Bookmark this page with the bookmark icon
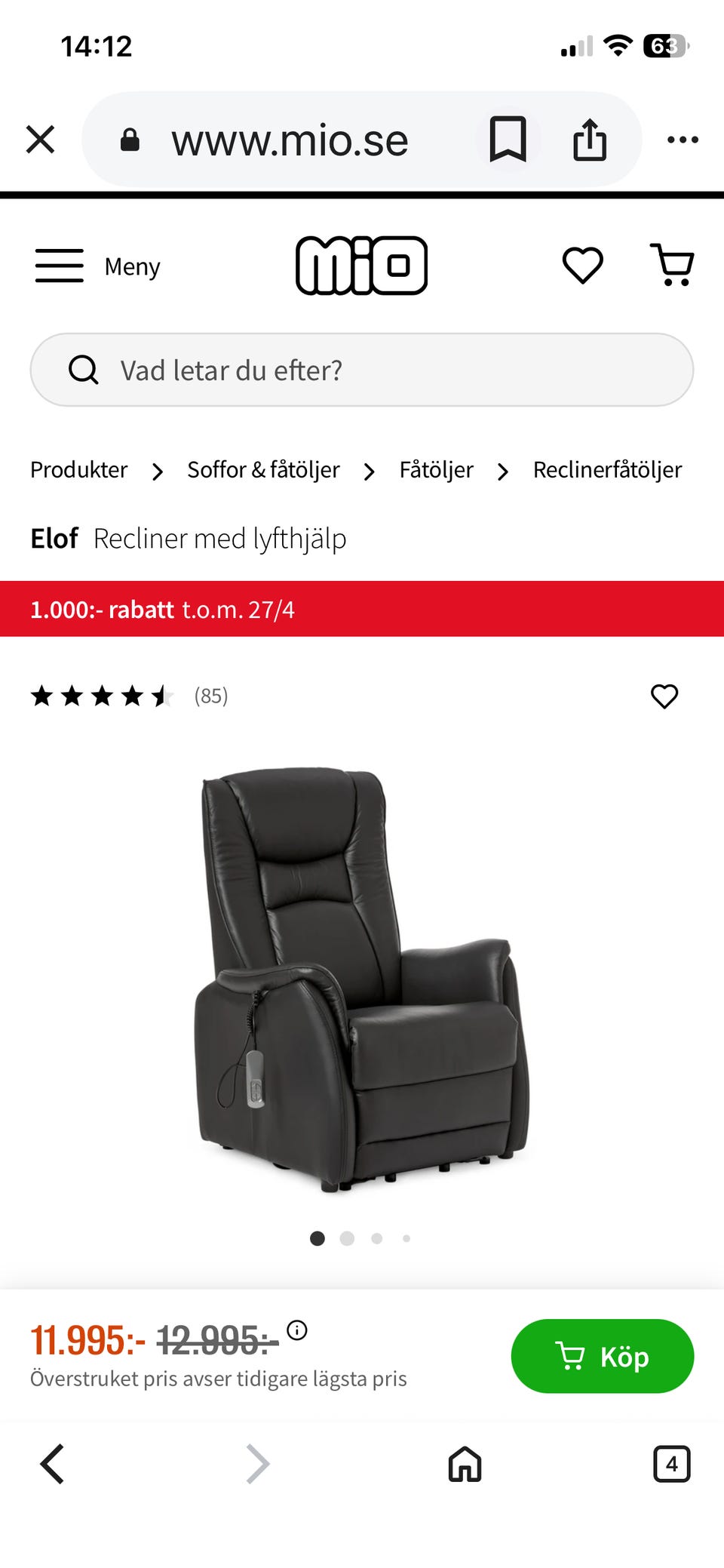 pos(508,139)
